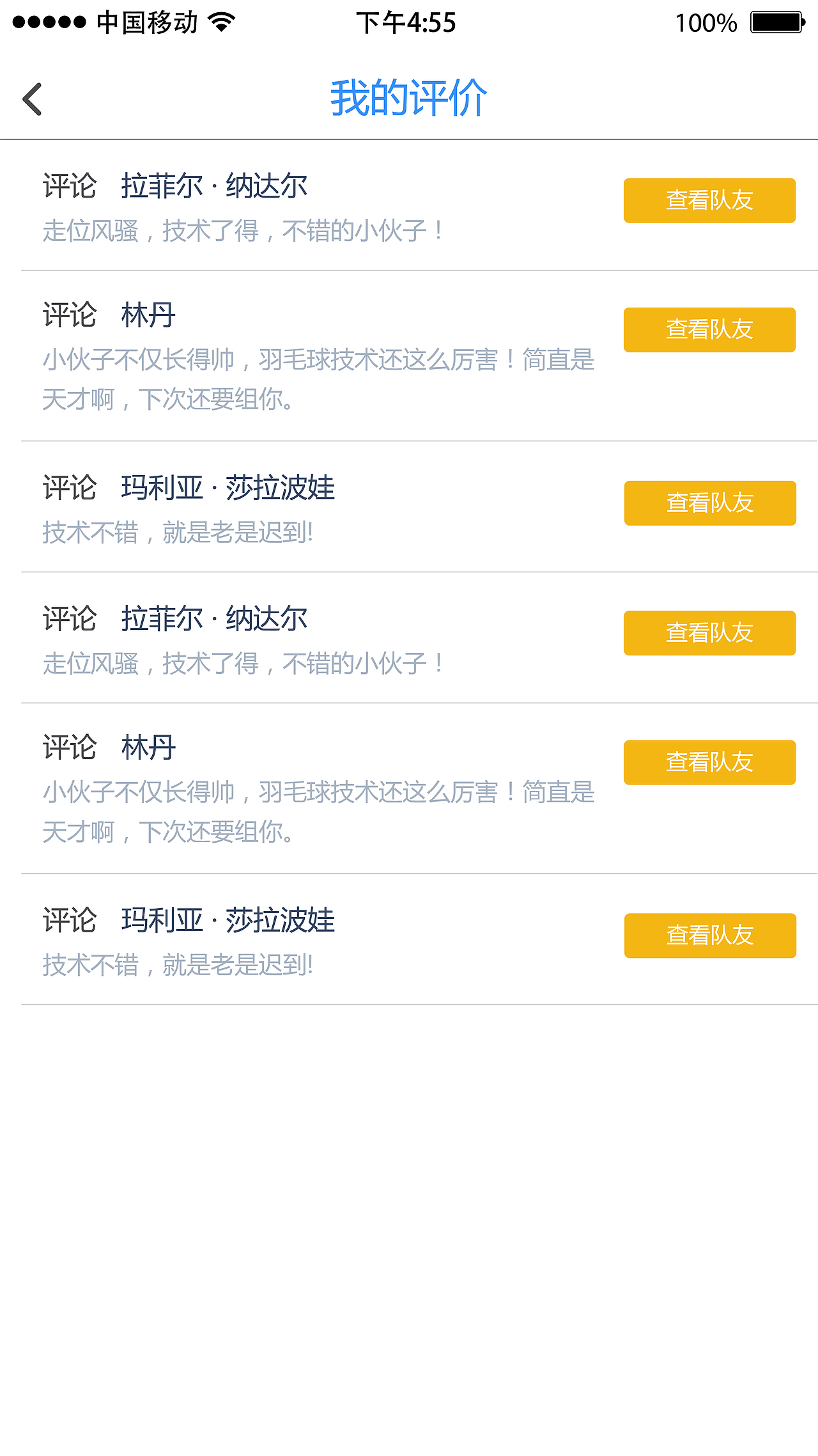Tap the time 下午4:55 in status bar

[x=407, y=23]
